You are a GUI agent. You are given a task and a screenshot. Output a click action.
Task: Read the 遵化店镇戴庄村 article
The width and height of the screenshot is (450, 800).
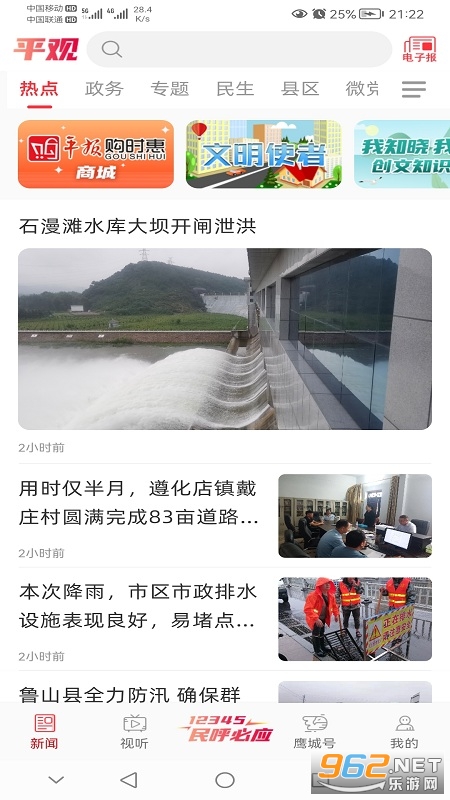225,516
